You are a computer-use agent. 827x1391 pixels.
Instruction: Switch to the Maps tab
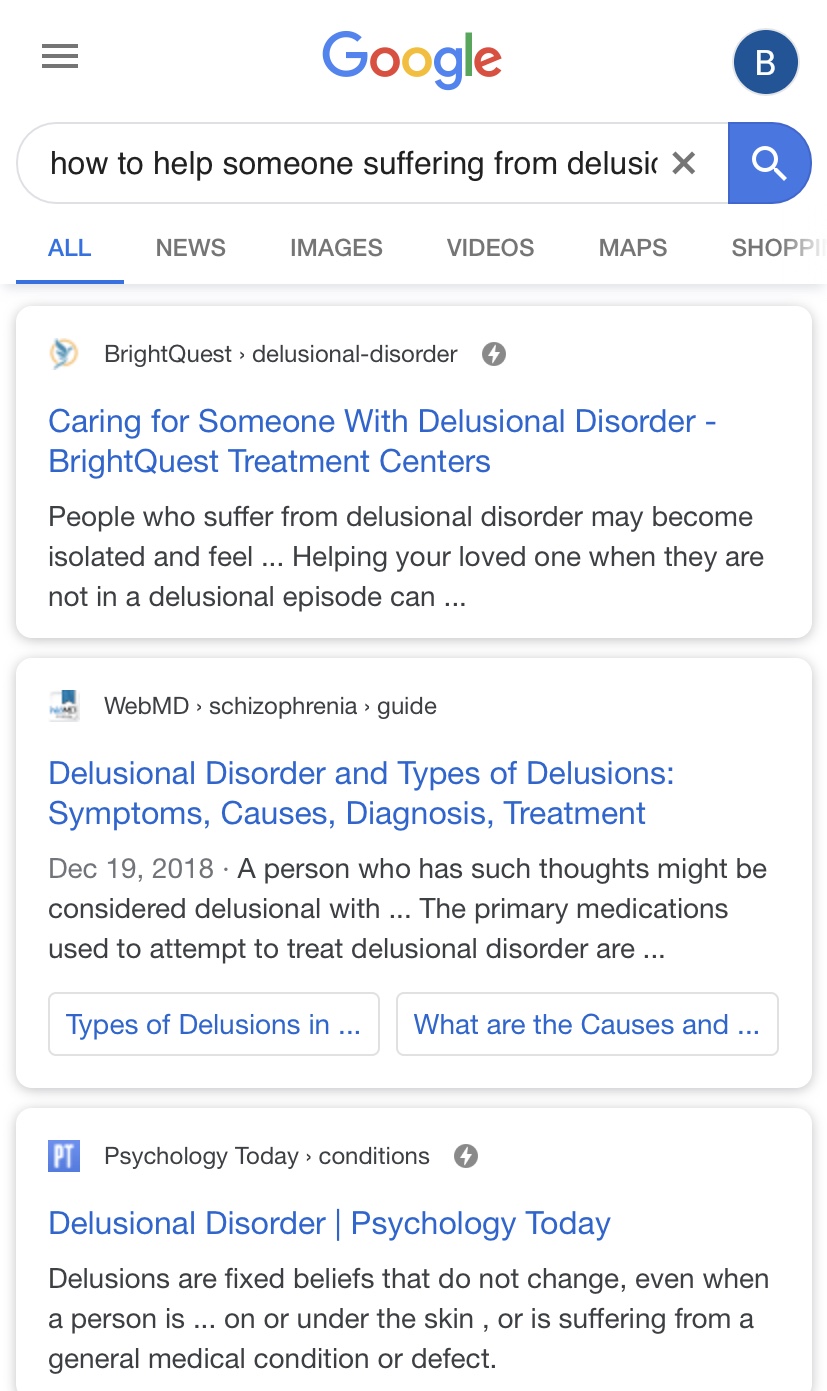(x=632, y=248)
